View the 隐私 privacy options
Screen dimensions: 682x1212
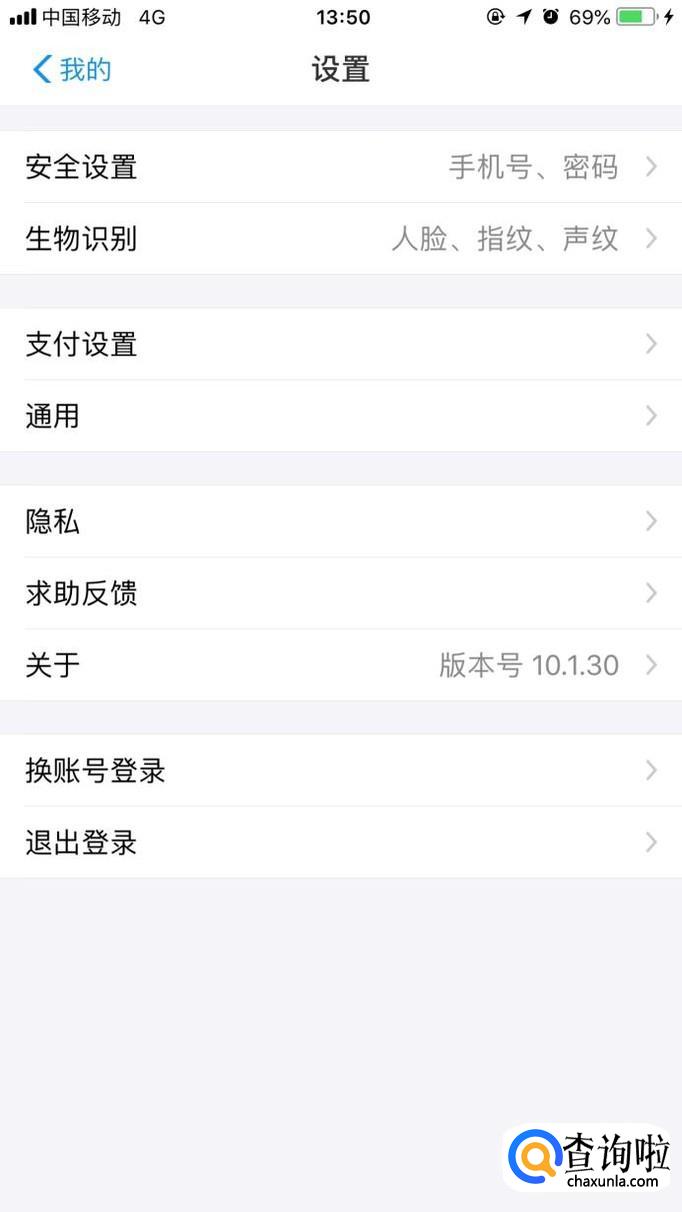tap(340, 521)
